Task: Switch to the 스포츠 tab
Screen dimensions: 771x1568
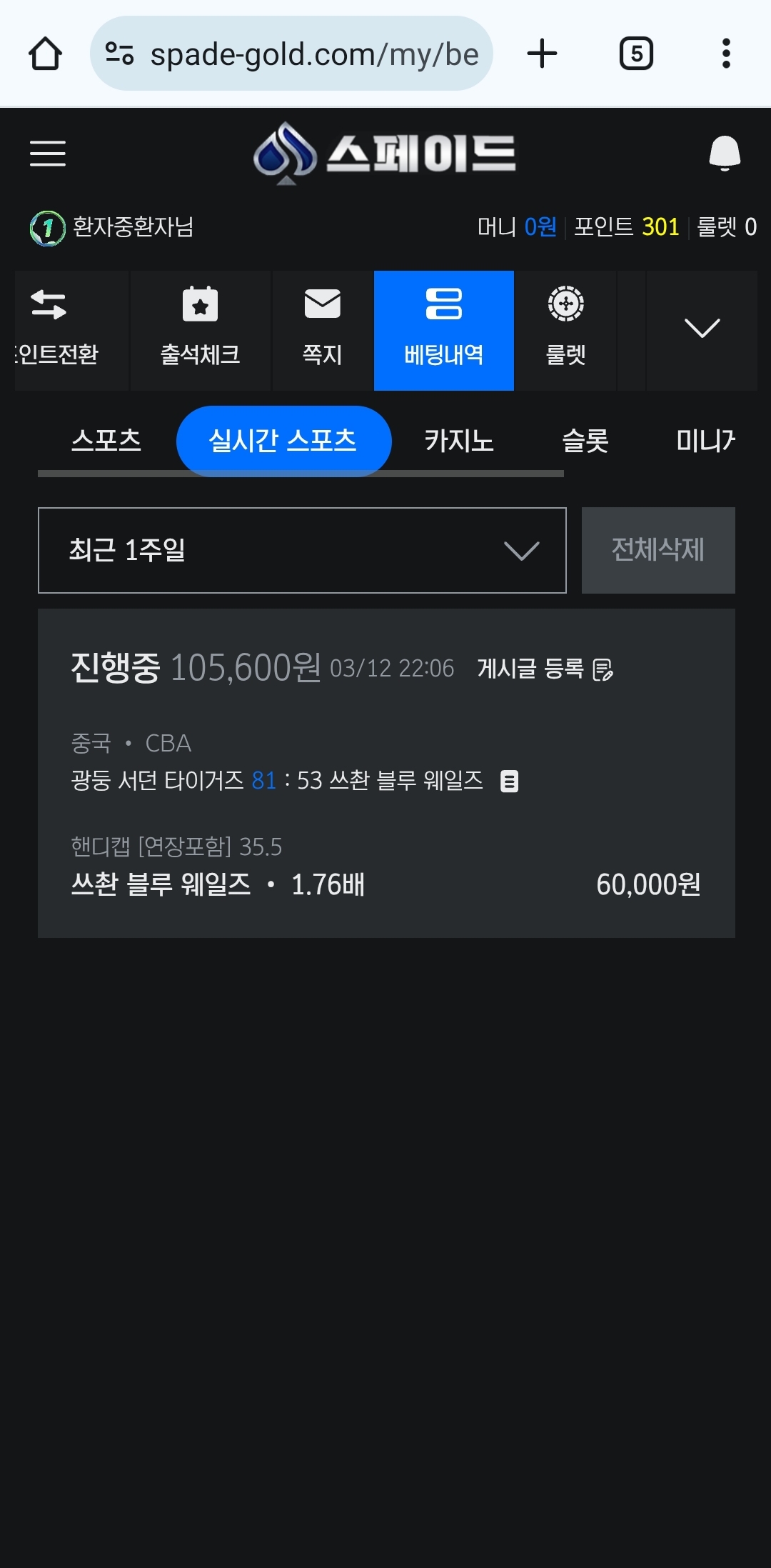Action: [x=106, y=440]
